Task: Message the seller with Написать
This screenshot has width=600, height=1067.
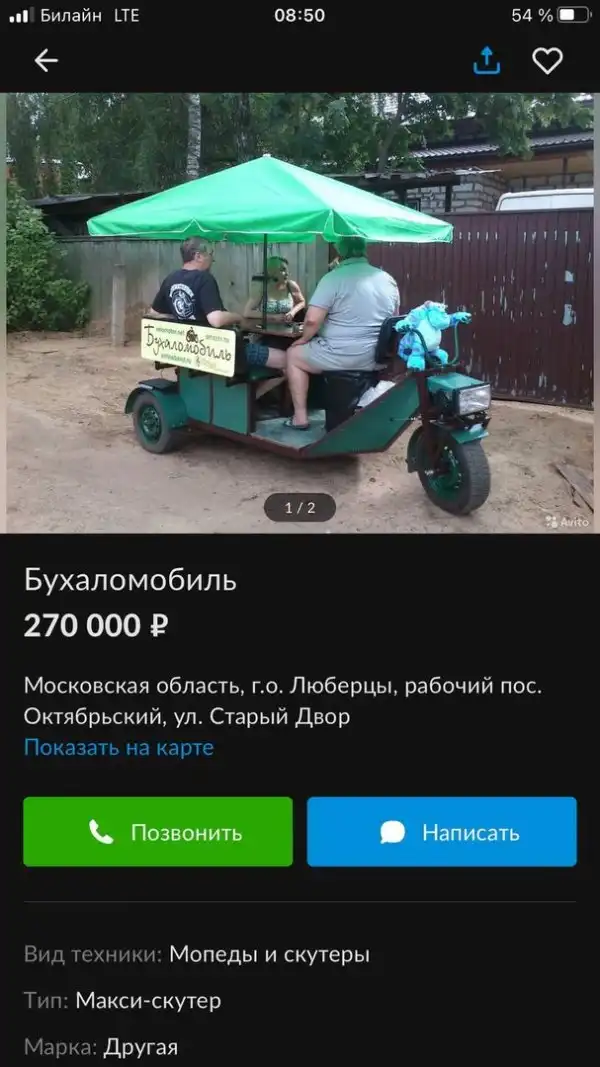Action: [x=442, y=832]
